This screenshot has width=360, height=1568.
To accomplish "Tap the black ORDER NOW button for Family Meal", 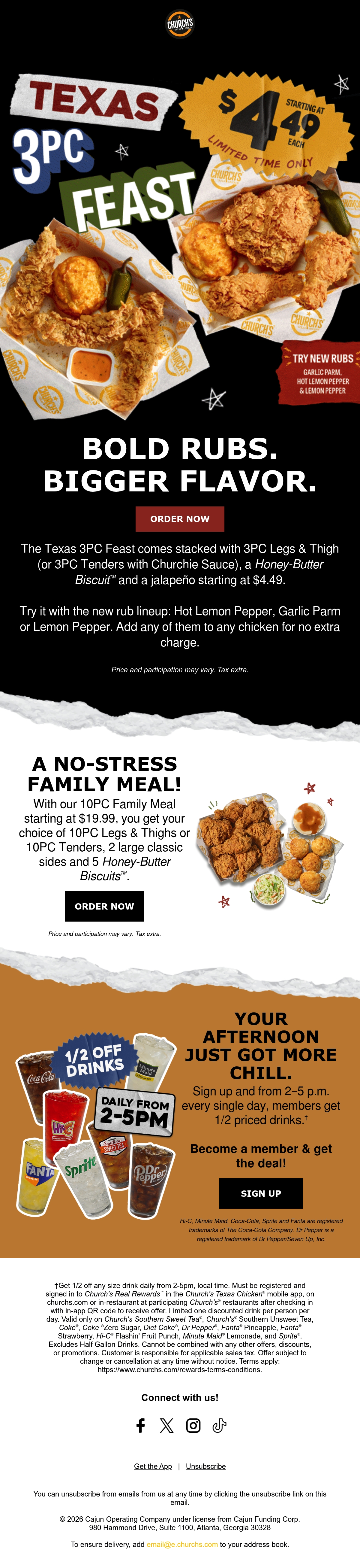I will tap(105, 906).
